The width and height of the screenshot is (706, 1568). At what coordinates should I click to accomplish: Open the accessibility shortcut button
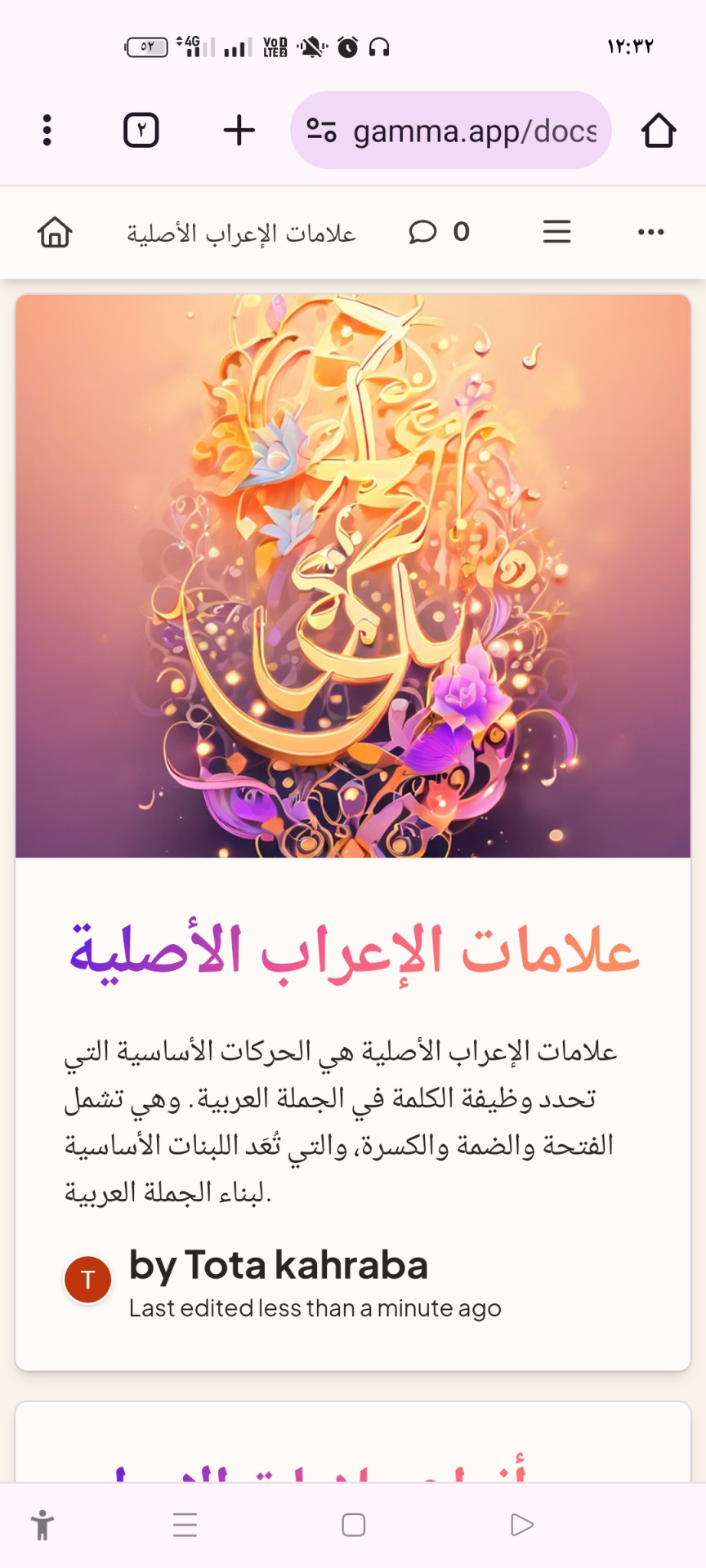coord(42,1525)
